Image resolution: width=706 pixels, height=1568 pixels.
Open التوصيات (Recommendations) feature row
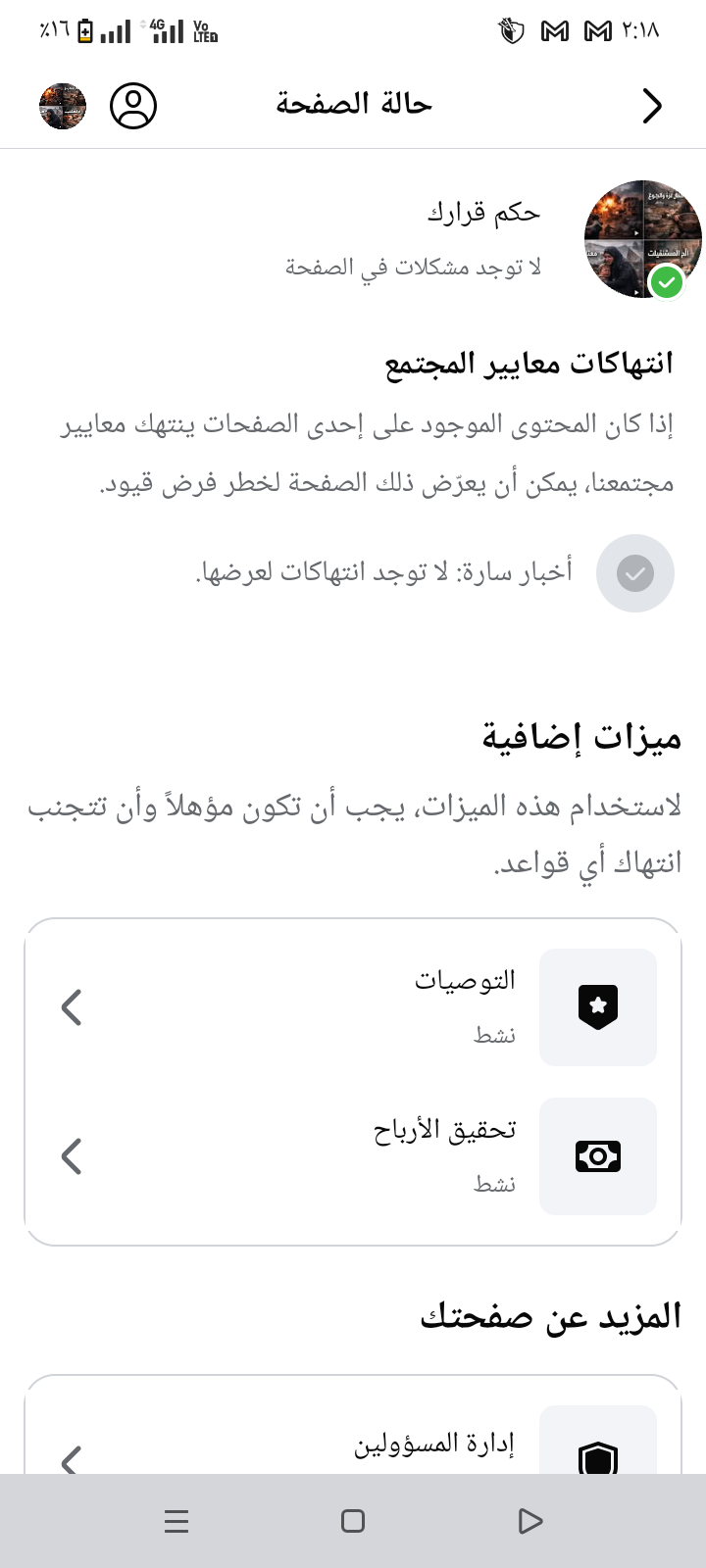[353, 1006]
